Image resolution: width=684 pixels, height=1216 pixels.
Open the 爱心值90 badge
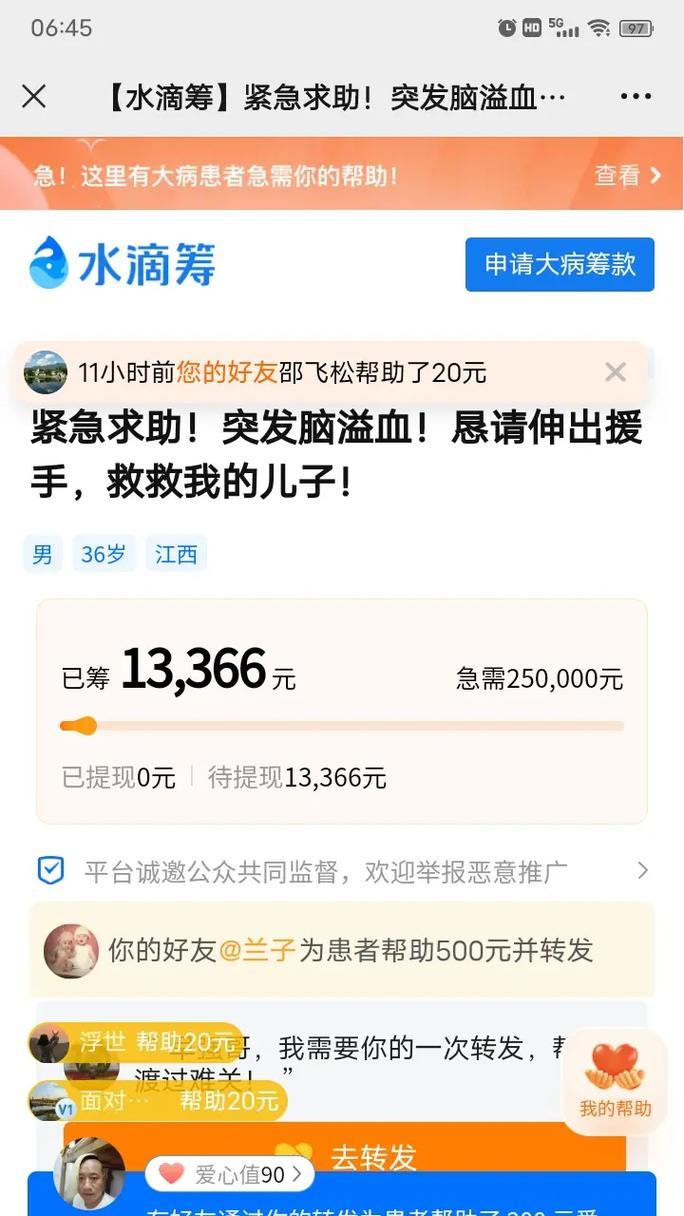click(x=230, y=1174)
